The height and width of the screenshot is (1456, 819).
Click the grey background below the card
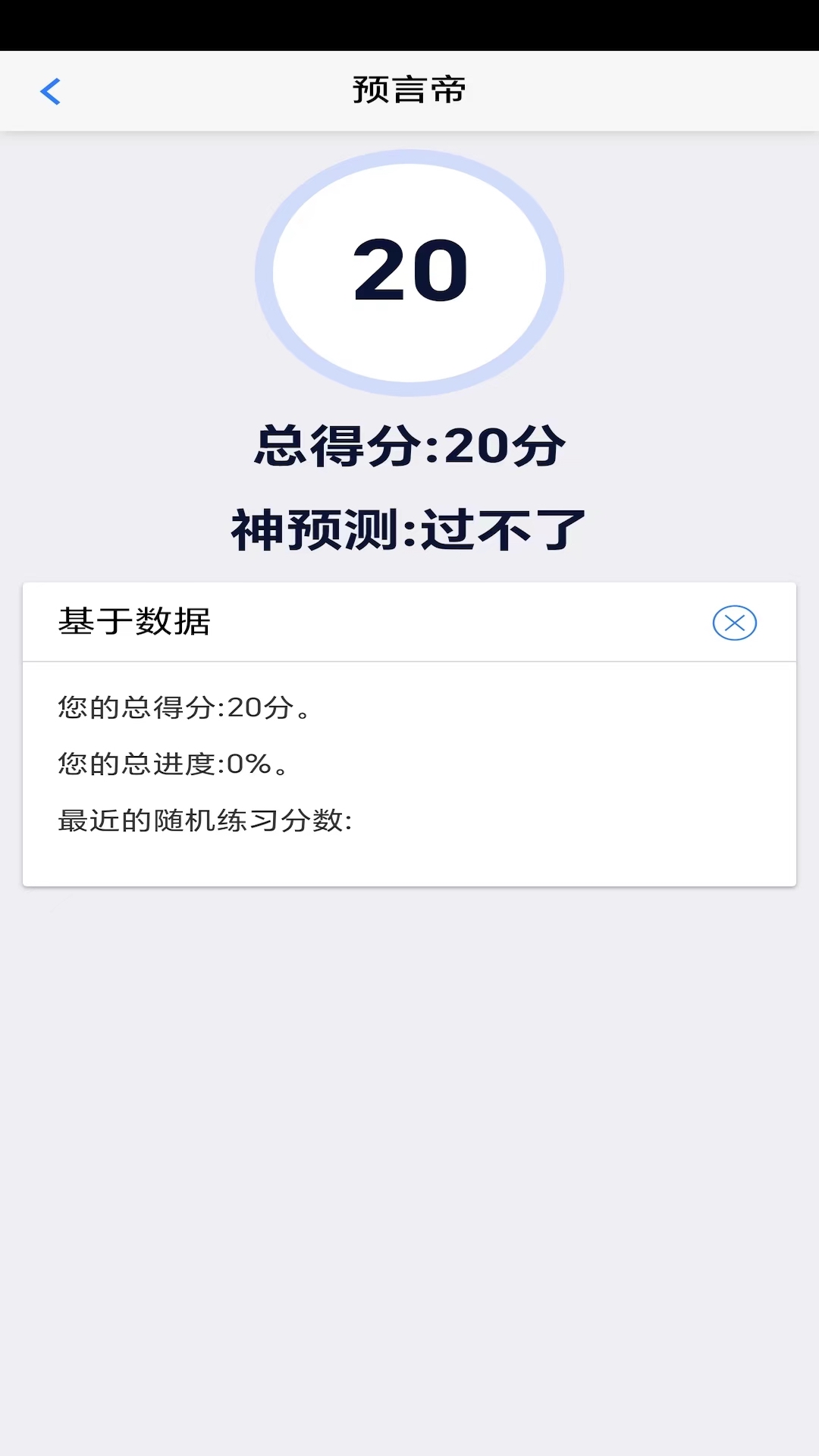pyautogui.click(x=409, y=1062)
